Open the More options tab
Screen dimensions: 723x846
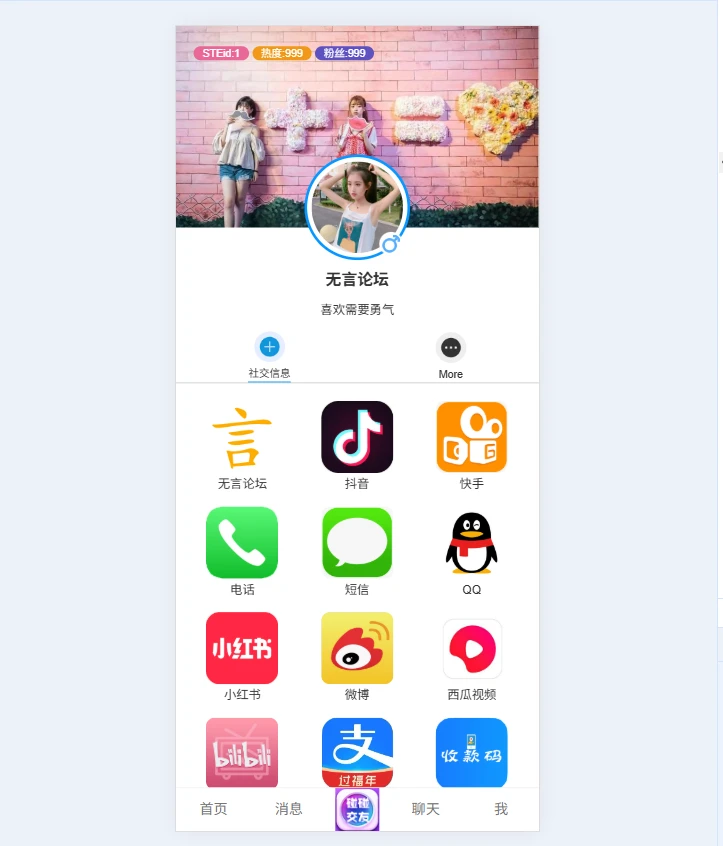pyautogui.click(x=450, y=356)
